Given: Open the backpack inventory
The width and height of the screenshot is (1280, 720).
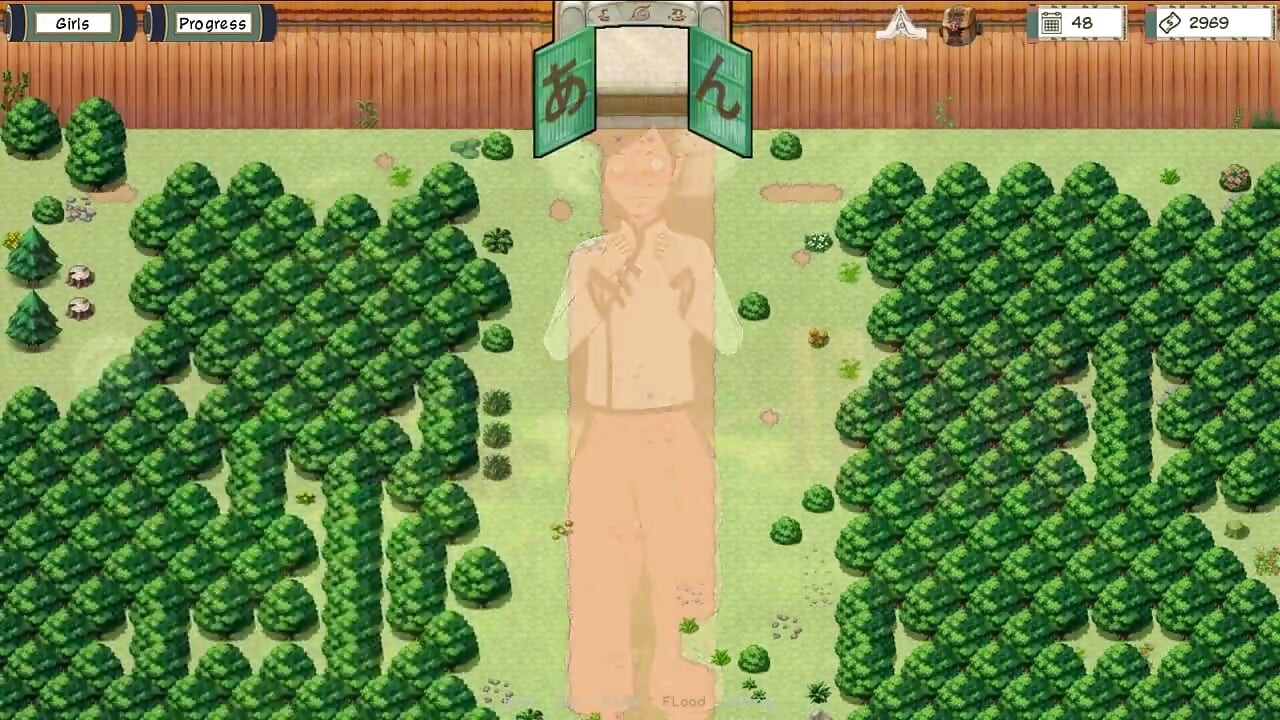Looking at the screenshot, I should tap(960, 24).
